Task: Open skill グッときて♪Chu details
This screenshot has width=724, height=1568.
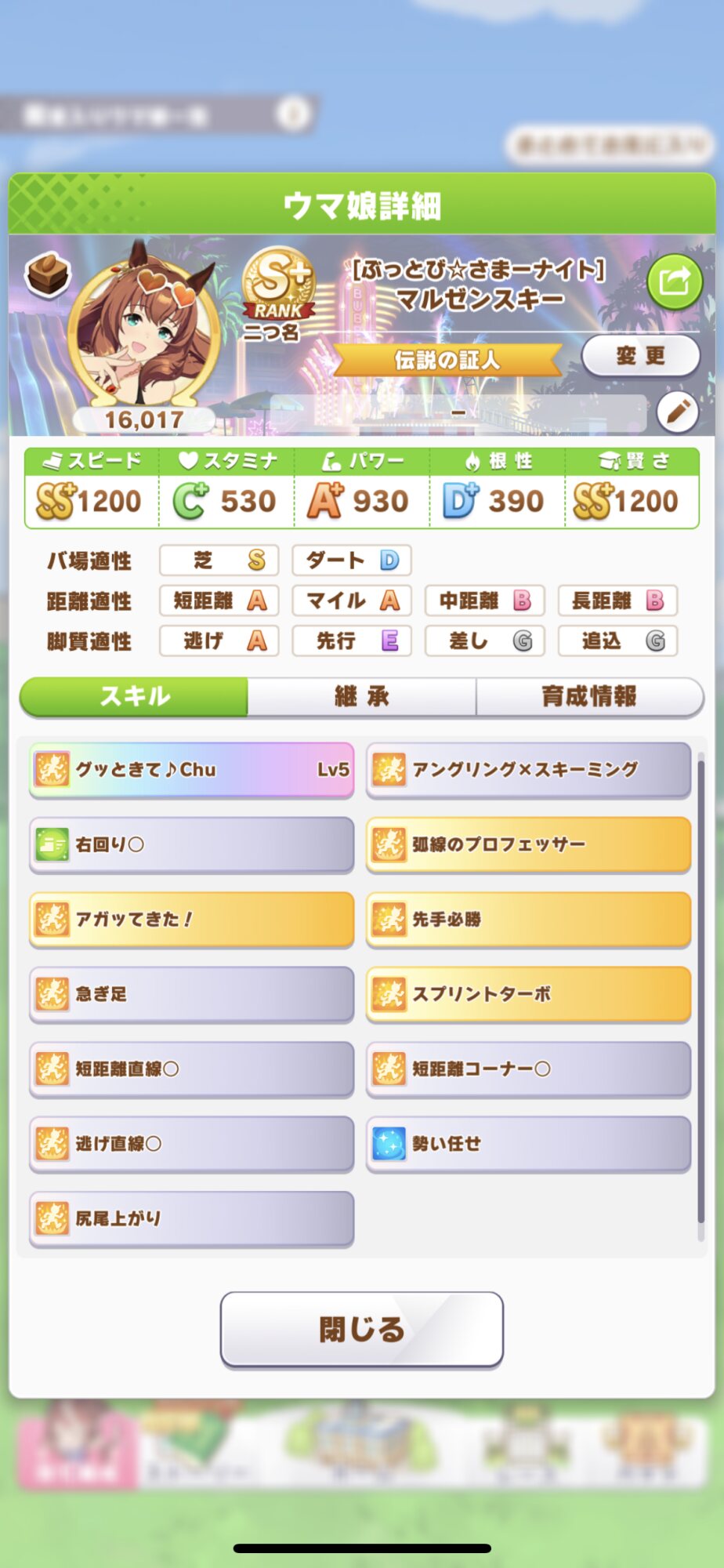Action: (192, 770)
